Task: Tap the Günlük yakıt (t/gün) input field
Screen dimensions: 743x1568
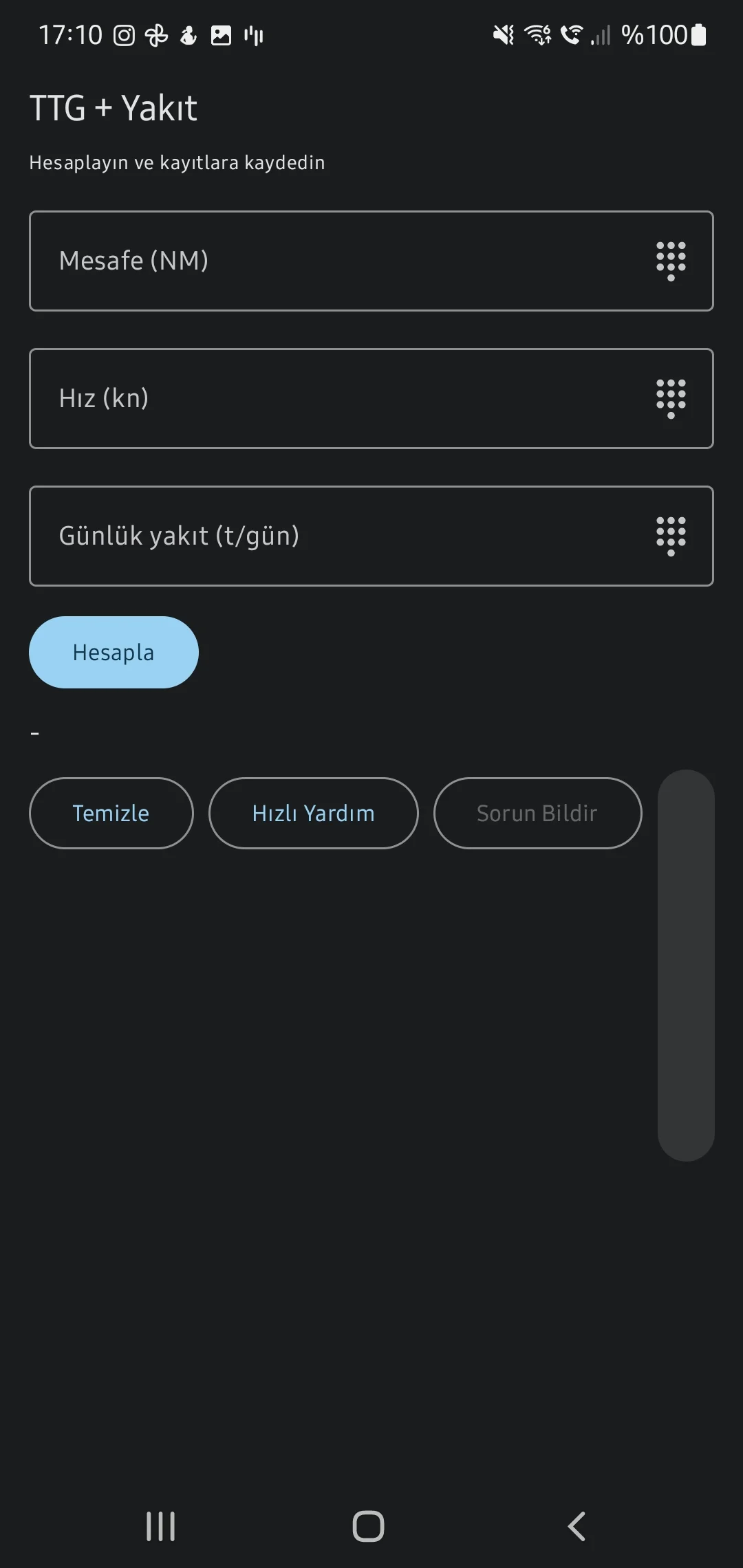Action: (x=310, y=536)
